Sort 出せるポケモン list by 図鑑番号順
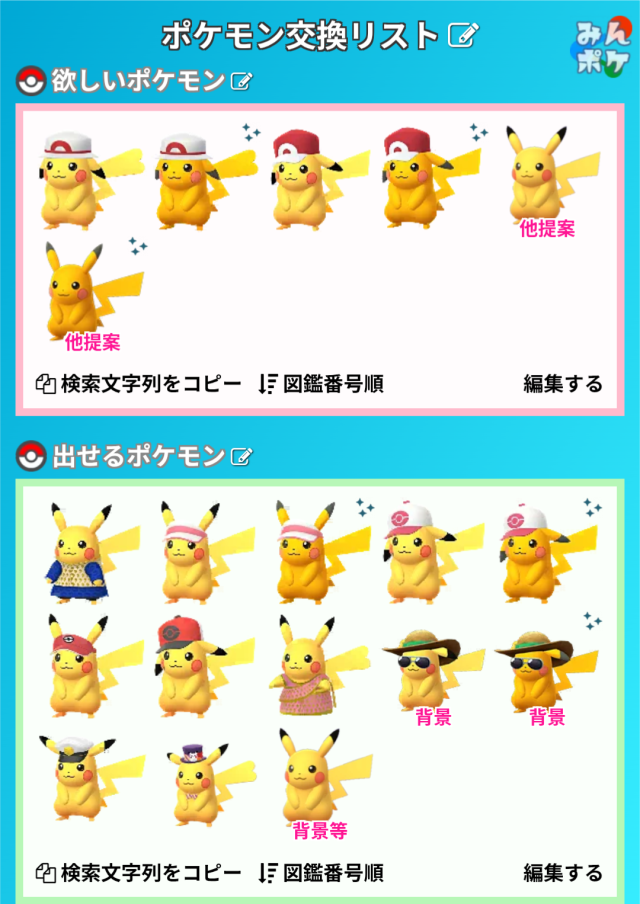 (x=320, y=872)
